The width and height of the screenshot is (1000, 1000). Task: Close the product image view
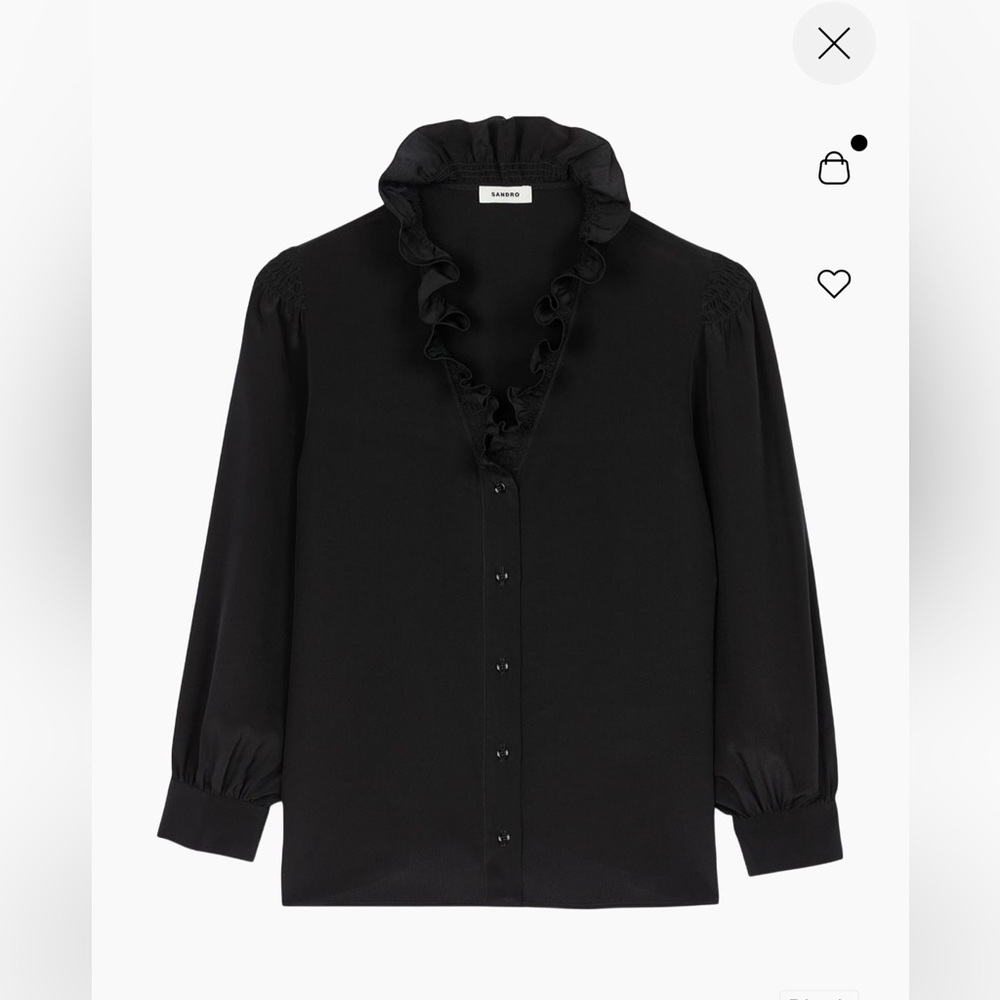[x=834, y=43]
